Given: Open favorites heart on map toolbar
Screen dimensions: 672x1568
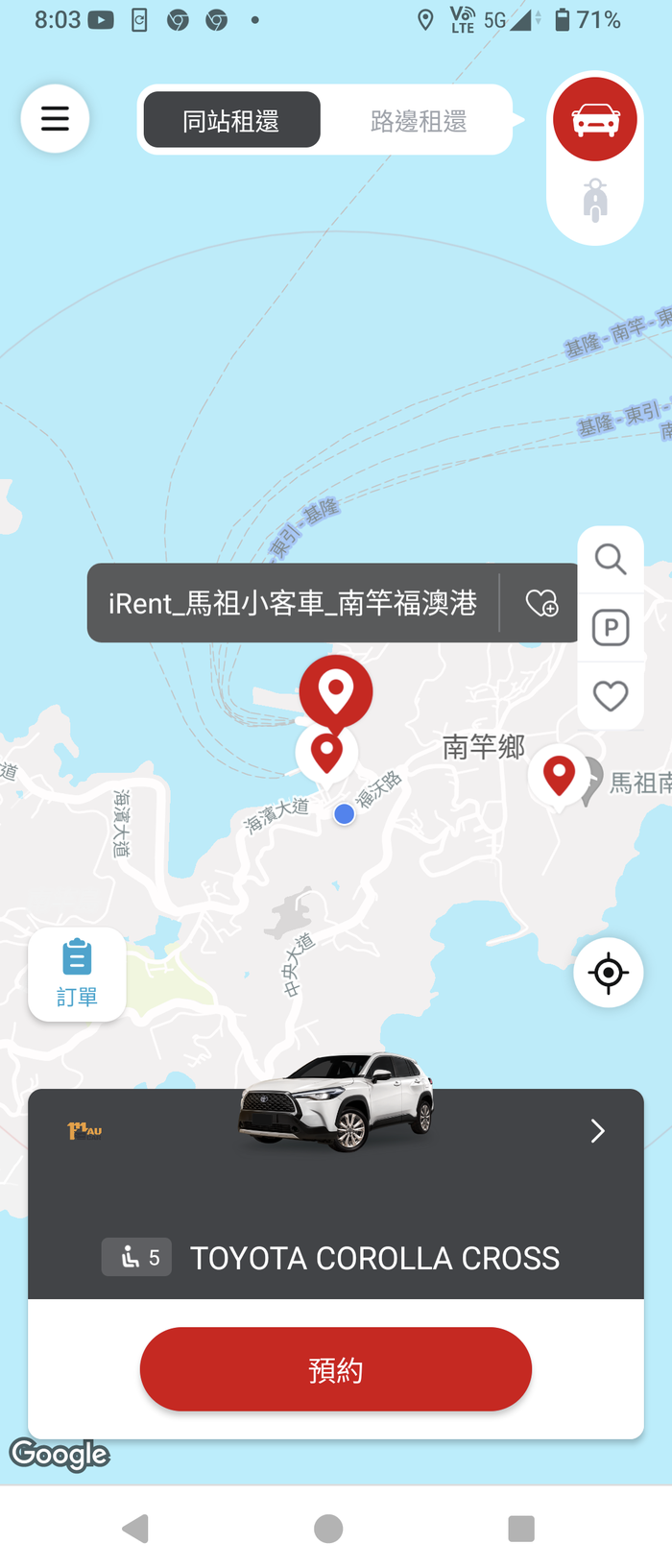Looking at the screenshot, I should pos(610,696).
